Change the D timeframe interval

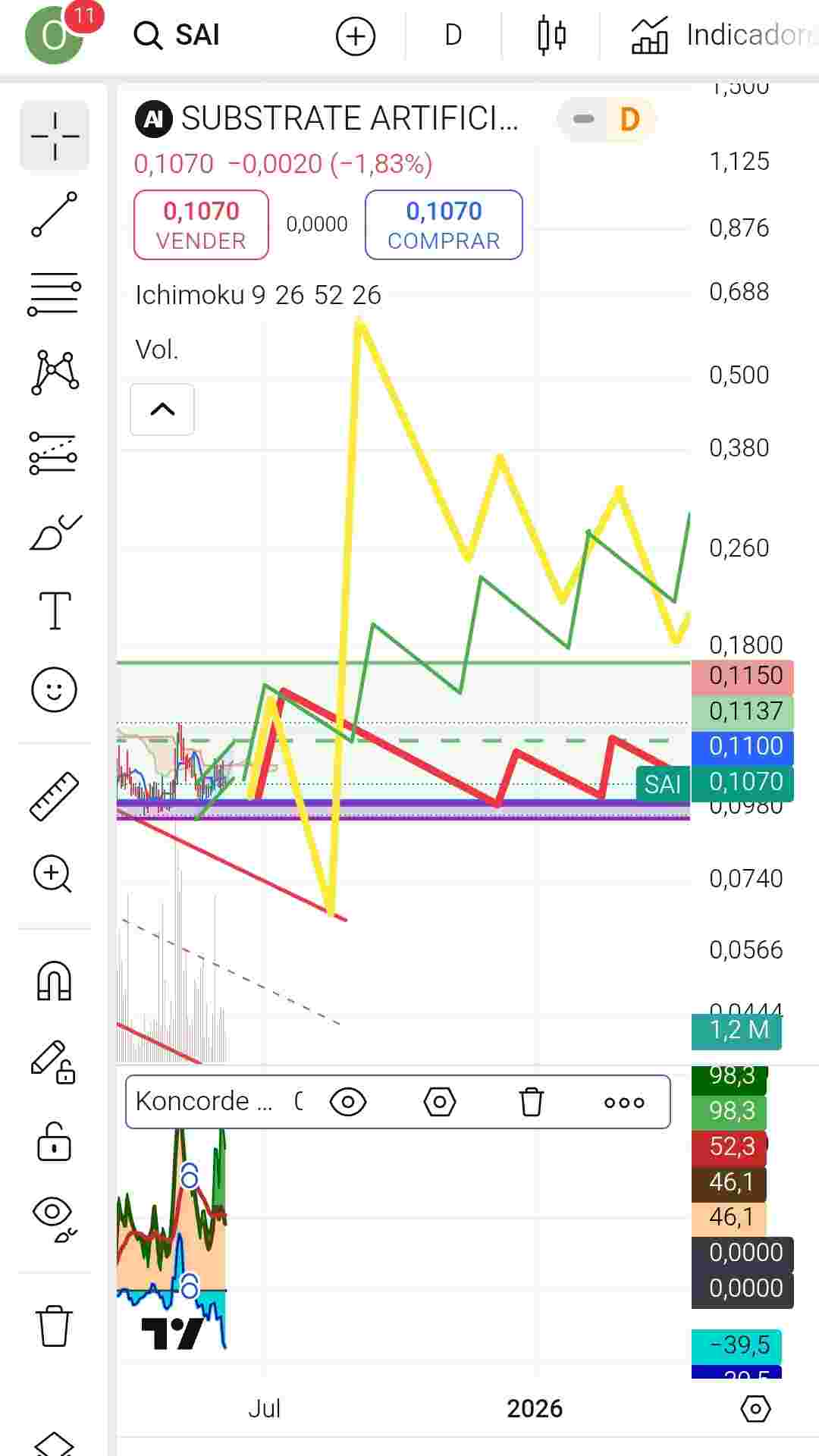(453, 35)
